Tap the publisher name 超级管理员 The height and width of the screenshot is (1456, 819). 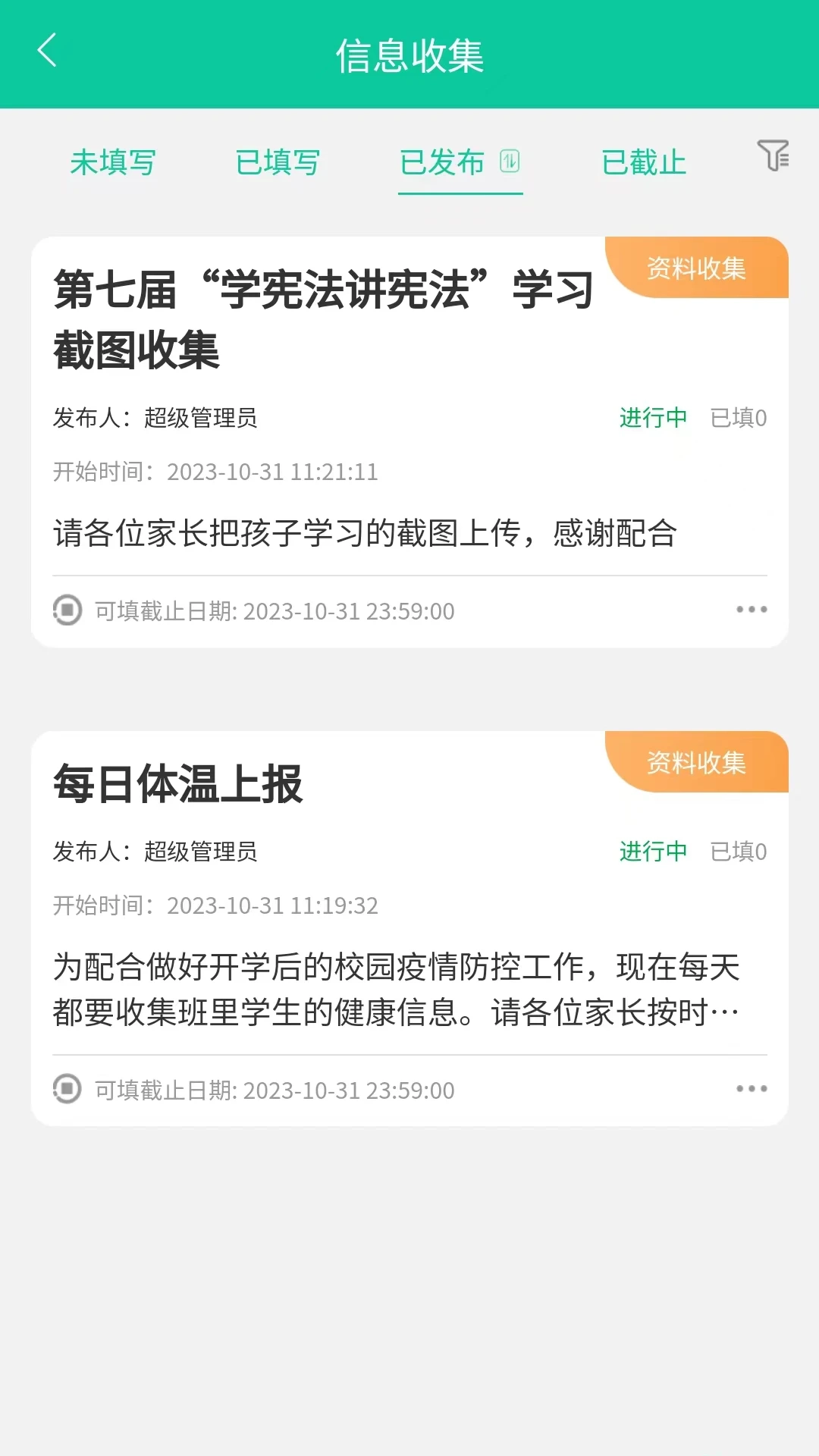click(200, 417)
